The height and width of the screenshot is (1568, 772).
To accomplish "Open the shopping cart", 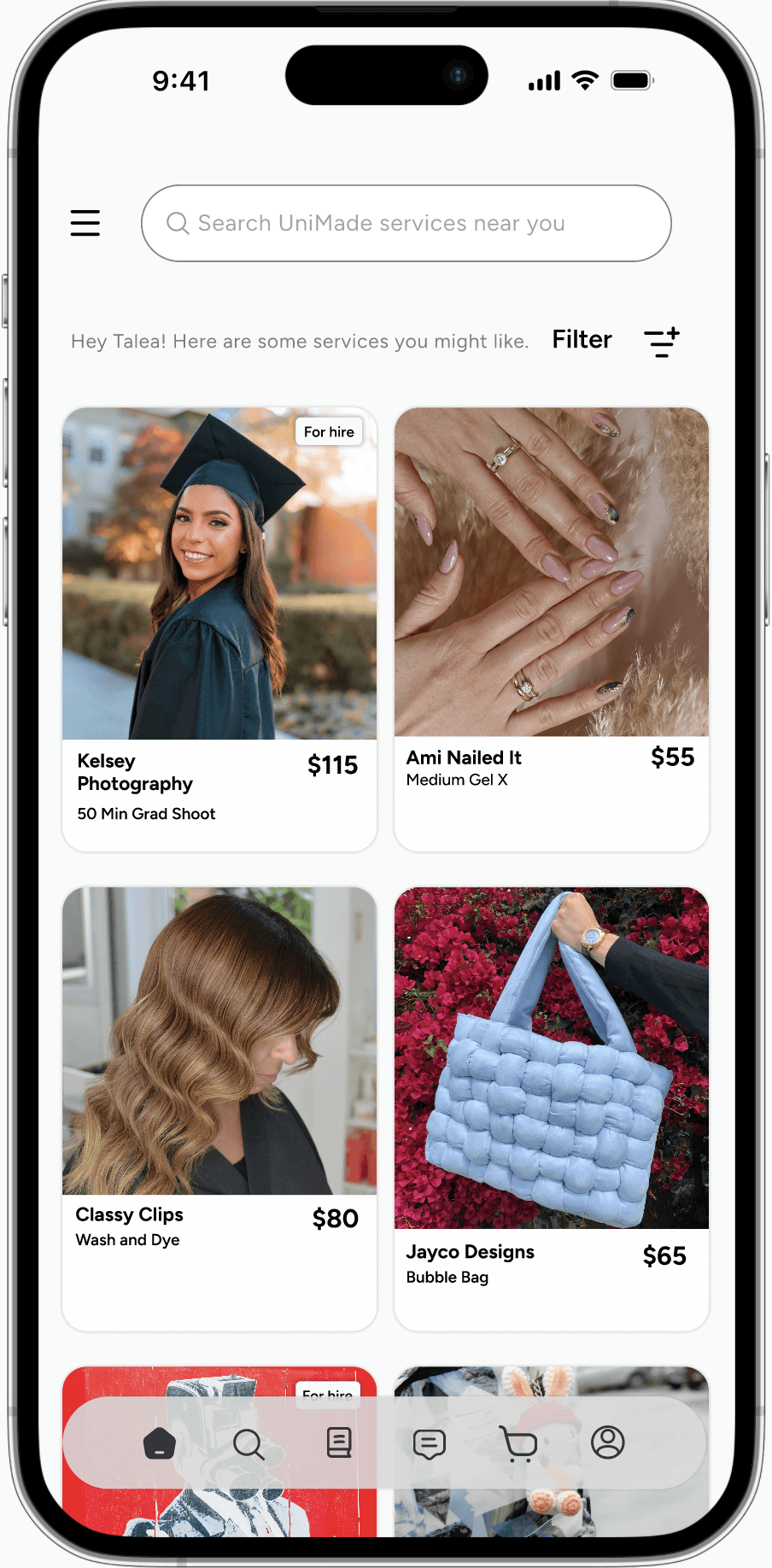I will tap(518, 1444).
